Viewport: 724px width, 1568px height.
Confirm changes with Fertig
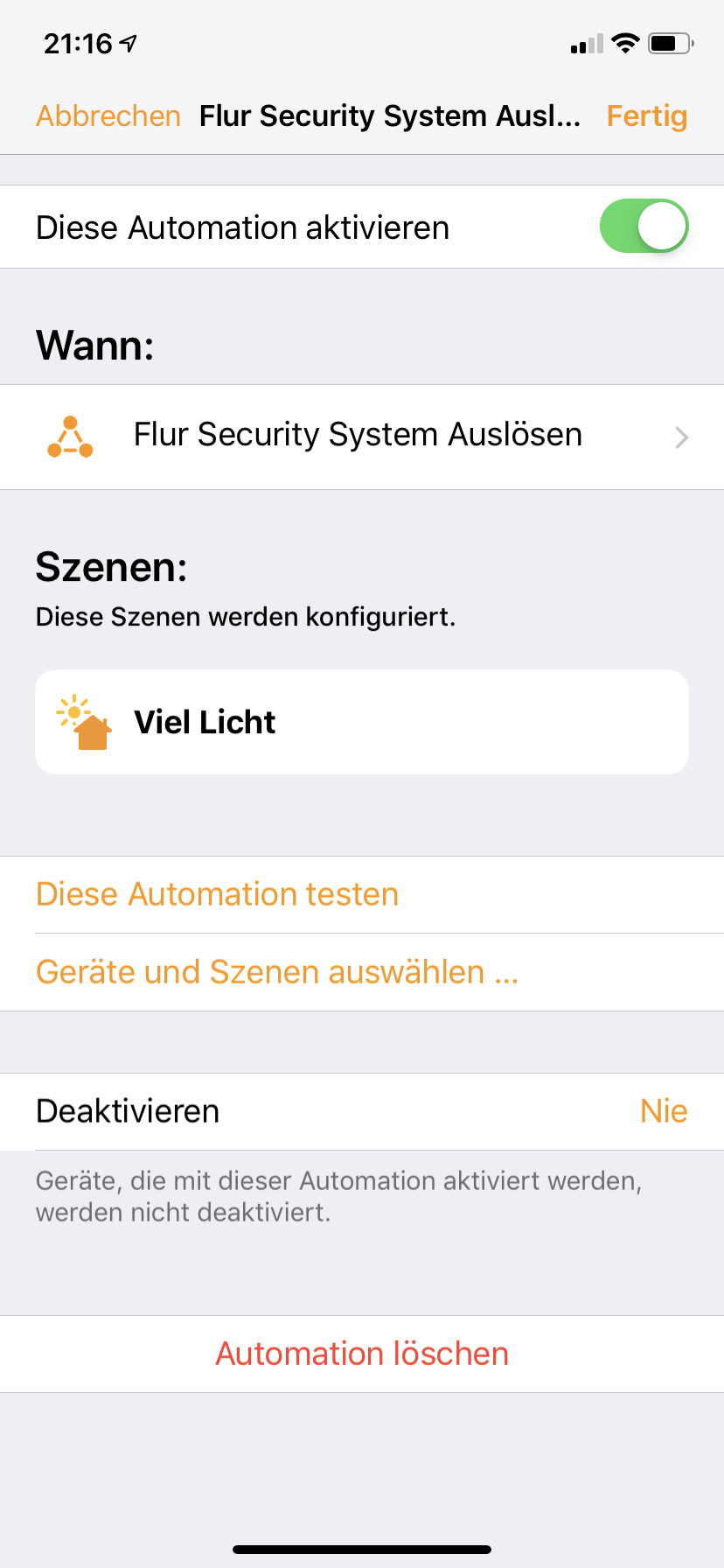click(646, 115)
